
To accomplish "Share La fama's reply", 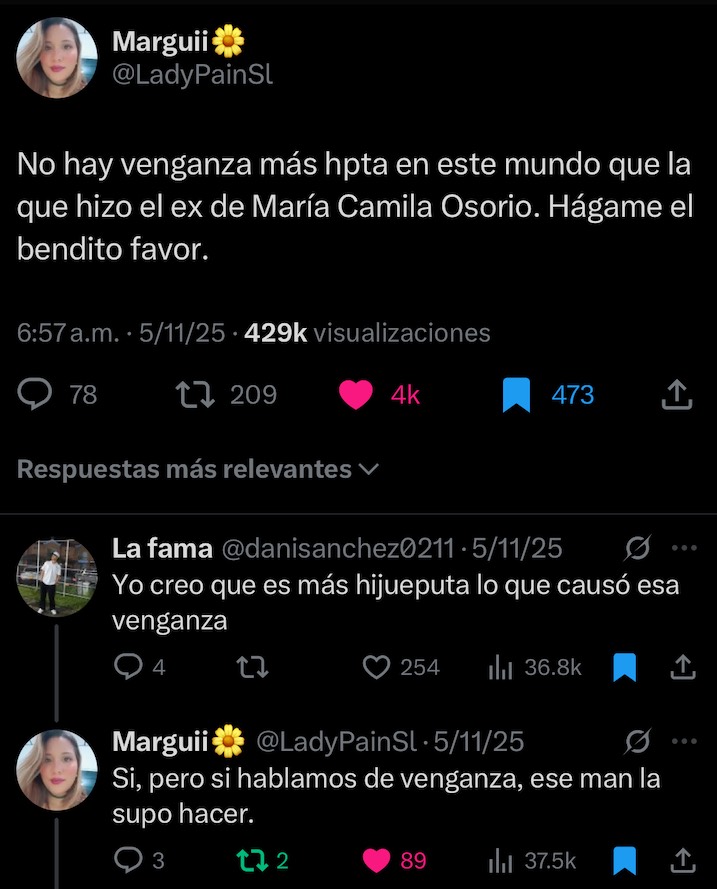I will 683,667.
